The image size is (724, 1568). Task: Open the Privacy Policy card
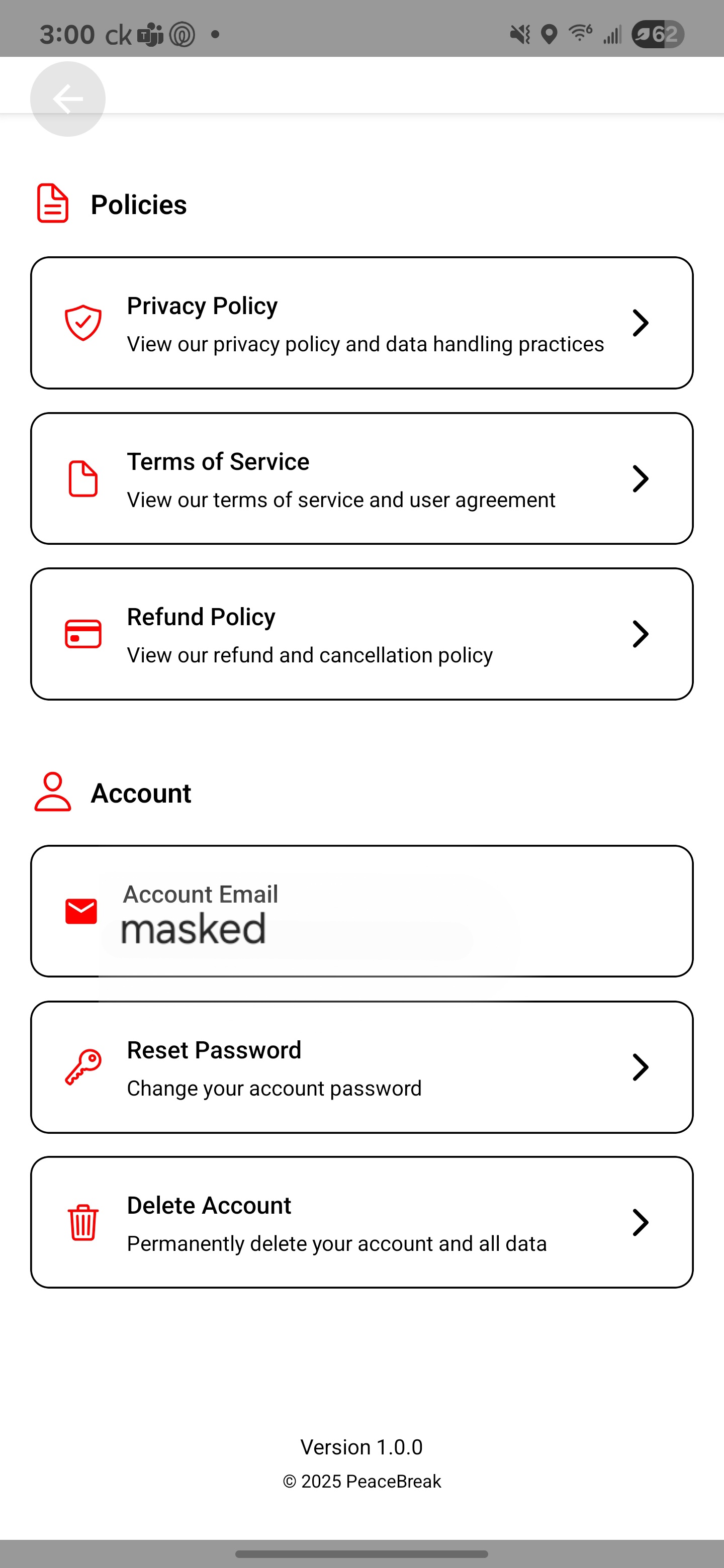(361, 323)
